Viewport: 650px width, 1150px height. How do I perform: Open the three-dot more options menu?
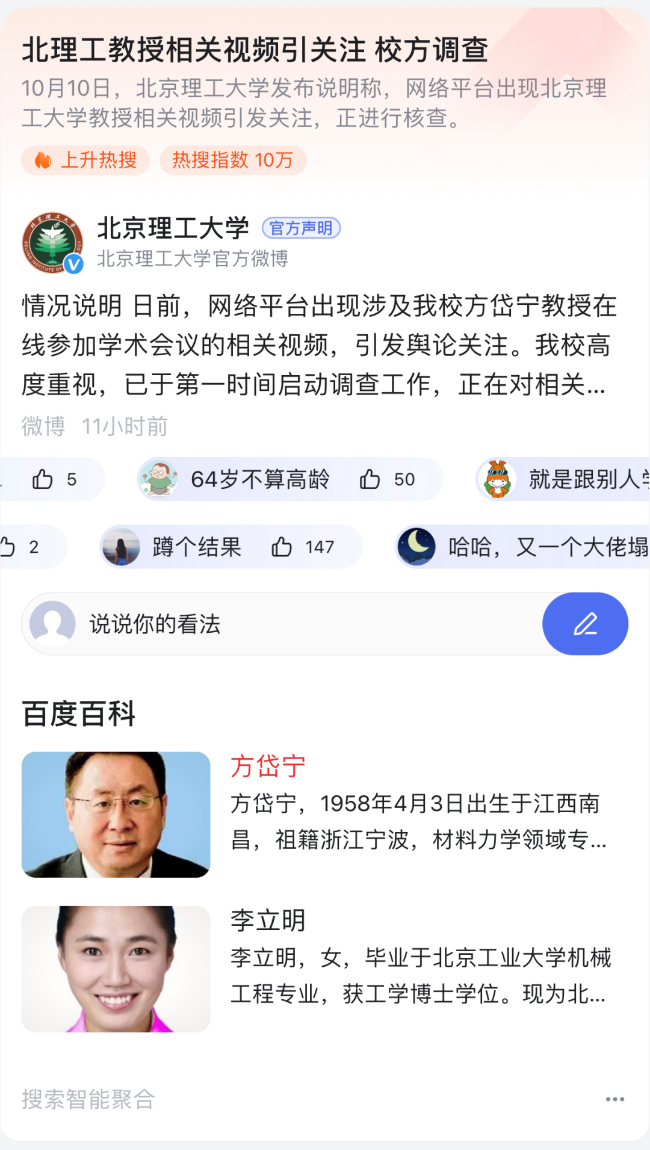(615, 1100)
